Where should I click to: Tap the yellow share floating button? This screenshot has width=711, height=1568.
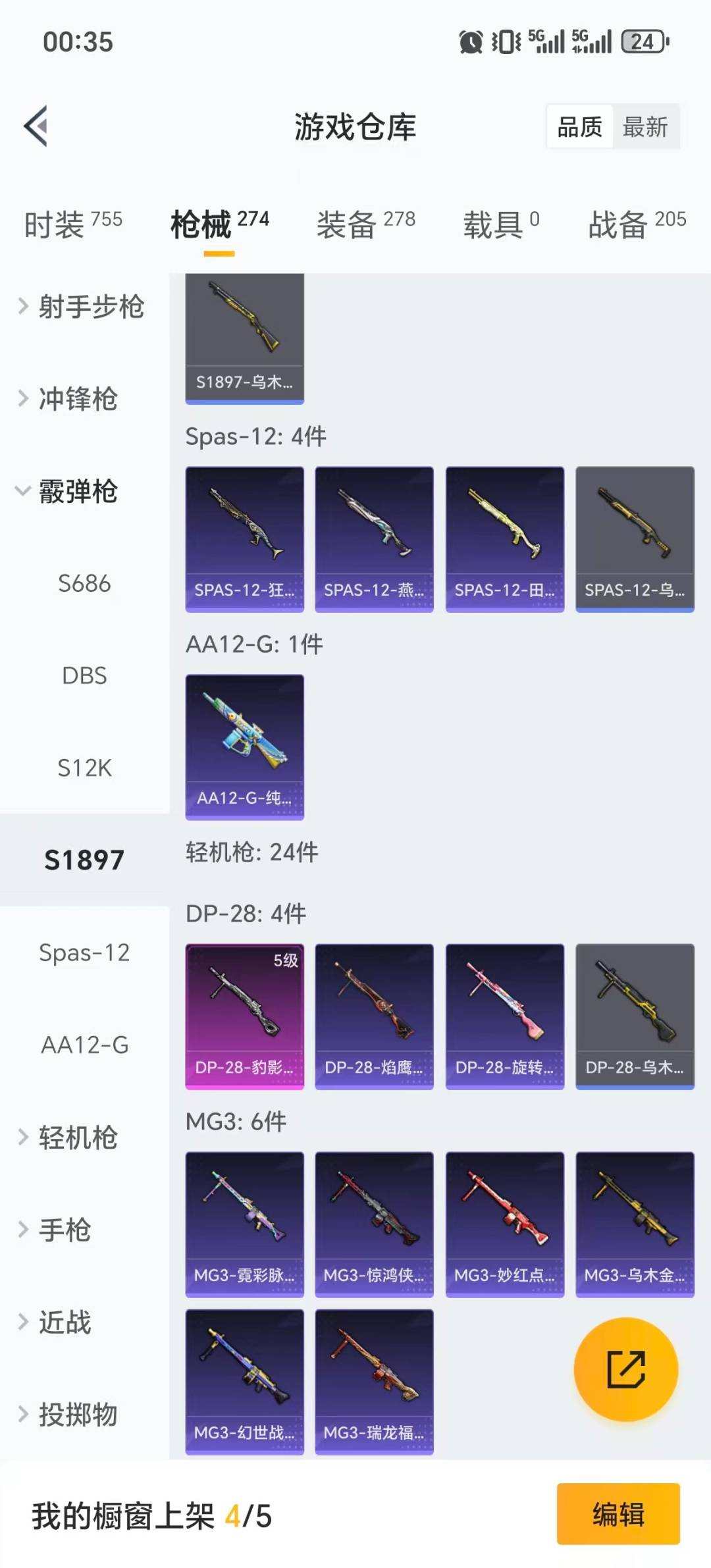[625, 1369]
